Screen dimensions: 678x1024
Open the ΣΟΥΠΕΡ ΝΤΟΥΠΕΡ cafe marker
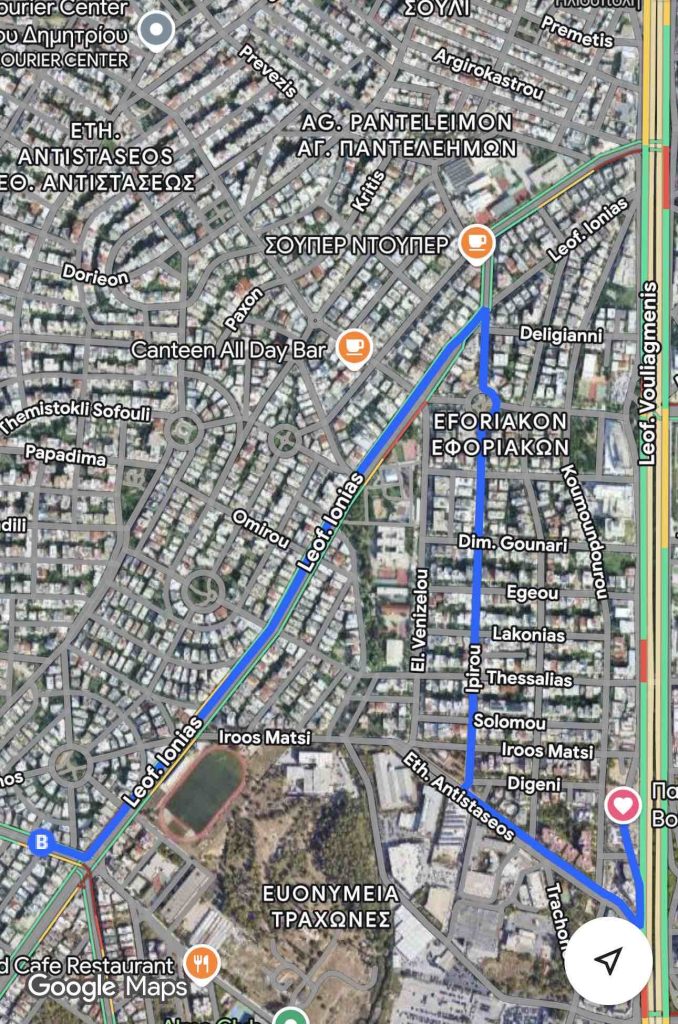(477, 242)
